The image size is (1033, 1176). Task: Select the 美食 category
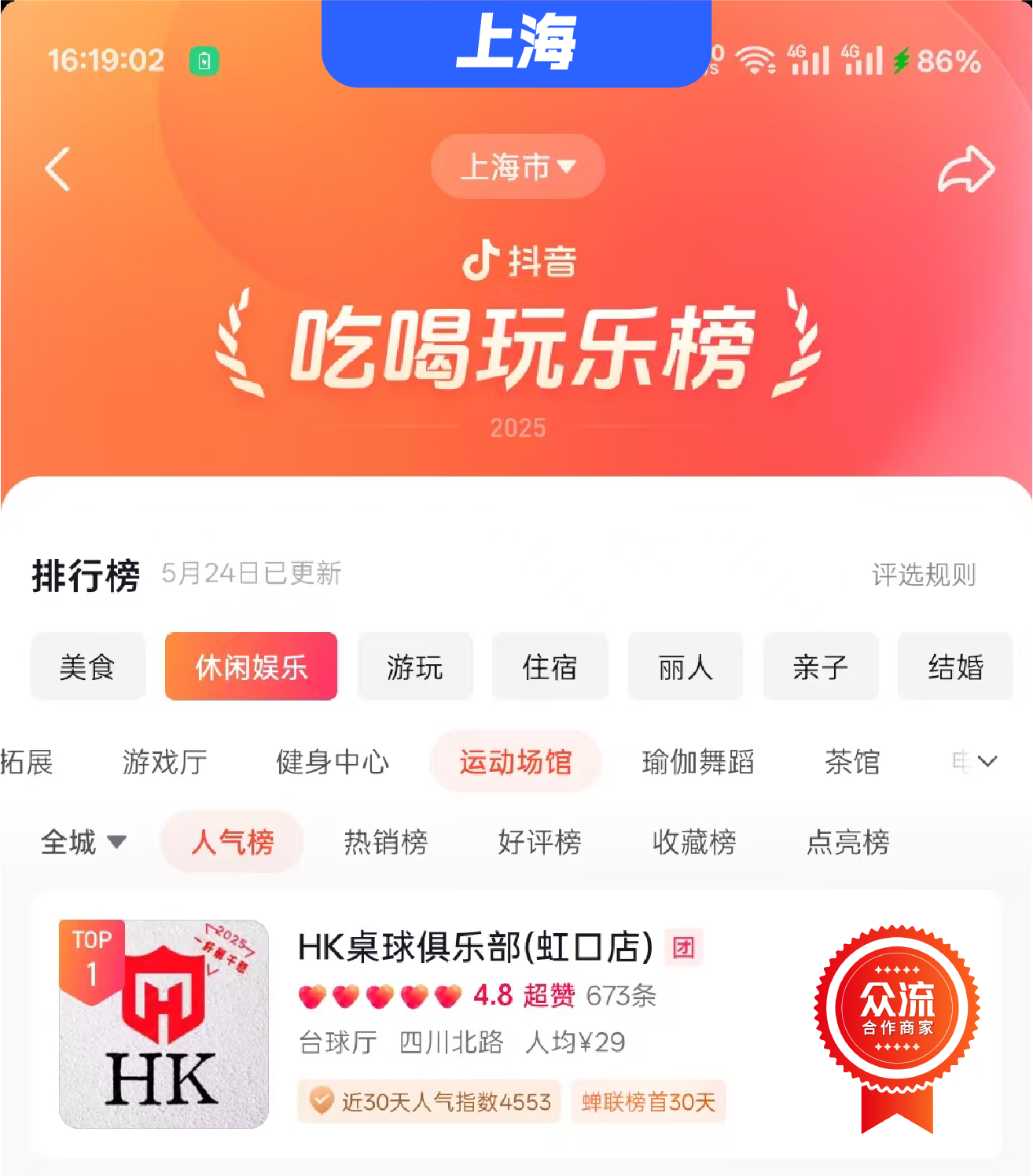pyautogui.click(x=87, y=667)
